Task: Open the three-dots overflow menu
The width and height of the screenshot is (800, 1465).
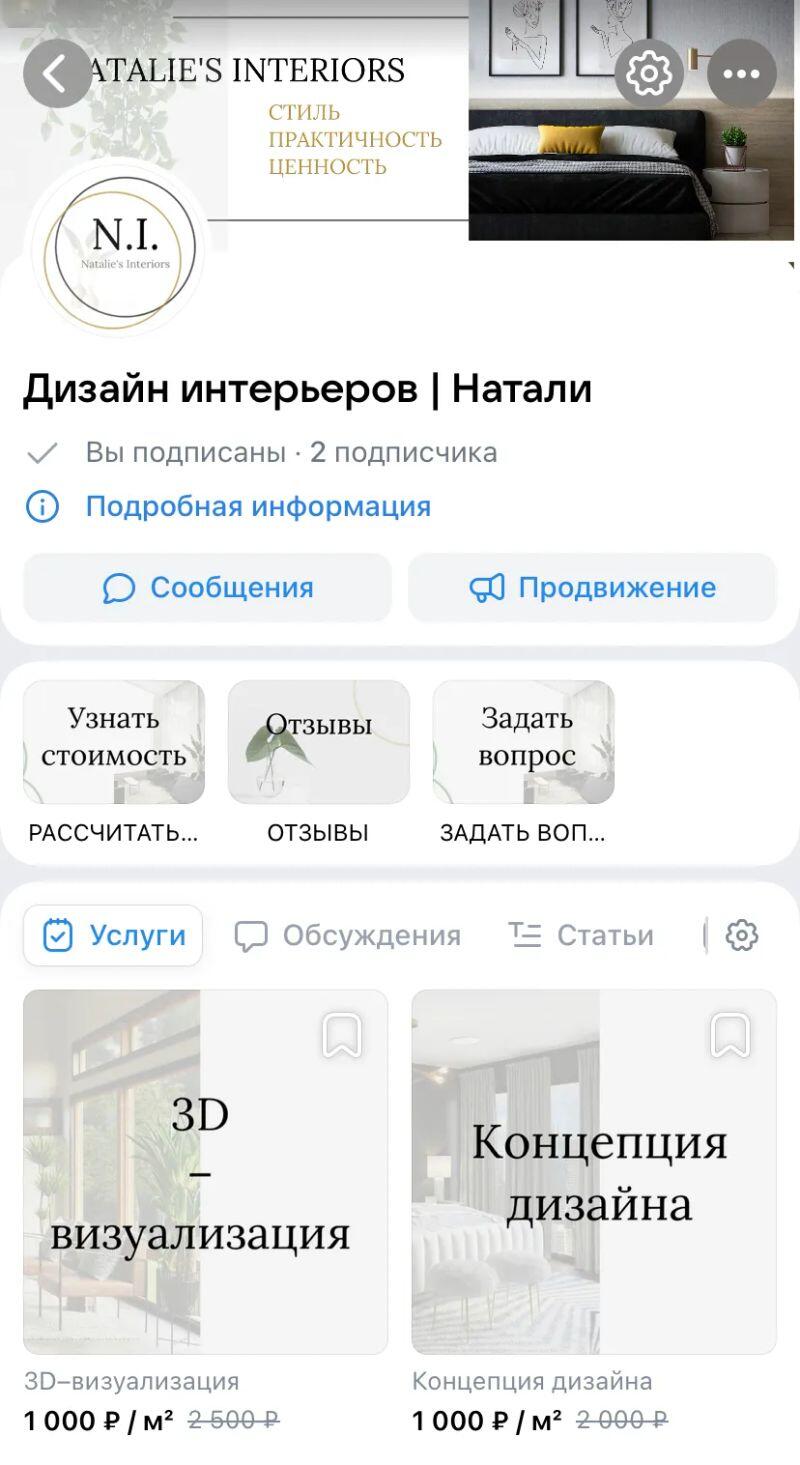Action: 741,73
